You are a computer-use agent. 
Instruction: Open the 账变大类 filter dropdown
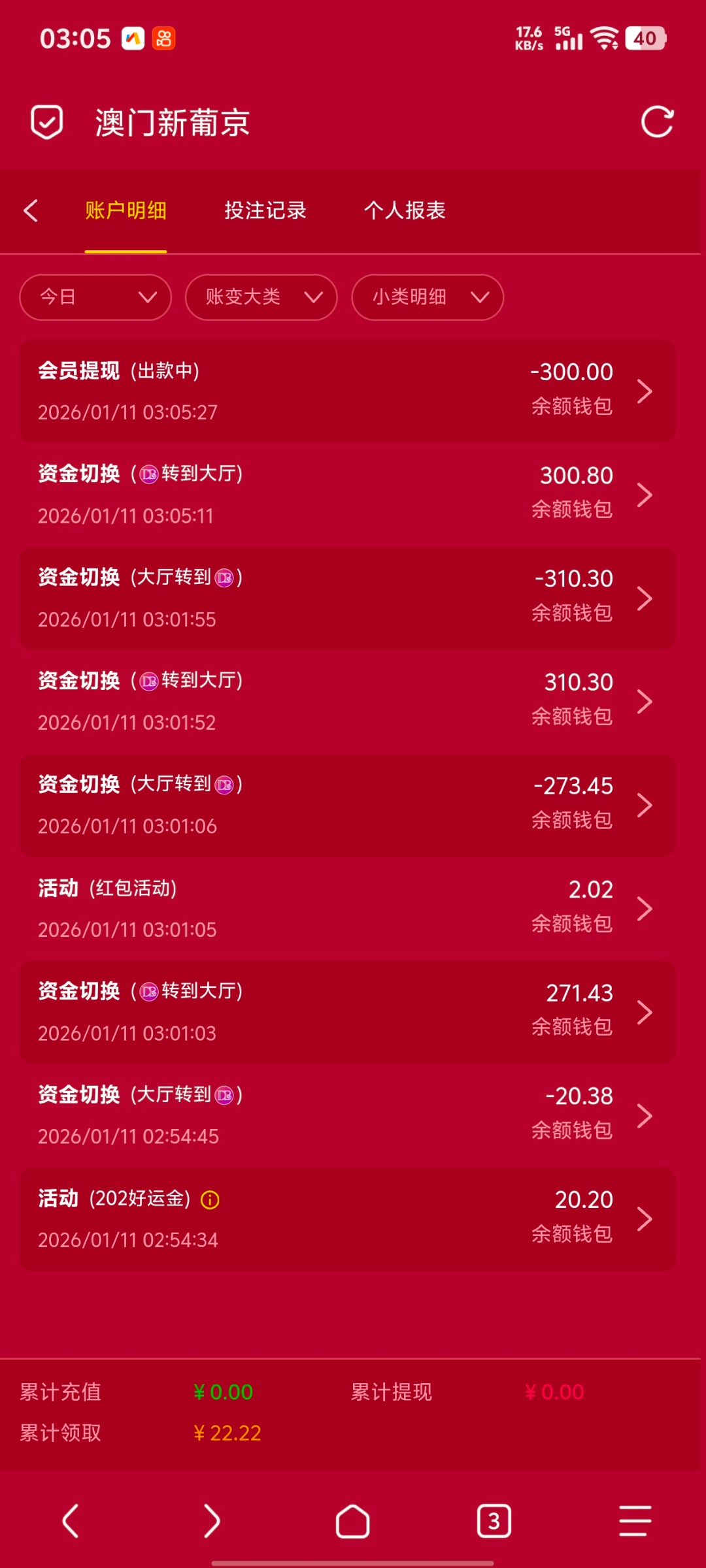[x=261, y=297]
